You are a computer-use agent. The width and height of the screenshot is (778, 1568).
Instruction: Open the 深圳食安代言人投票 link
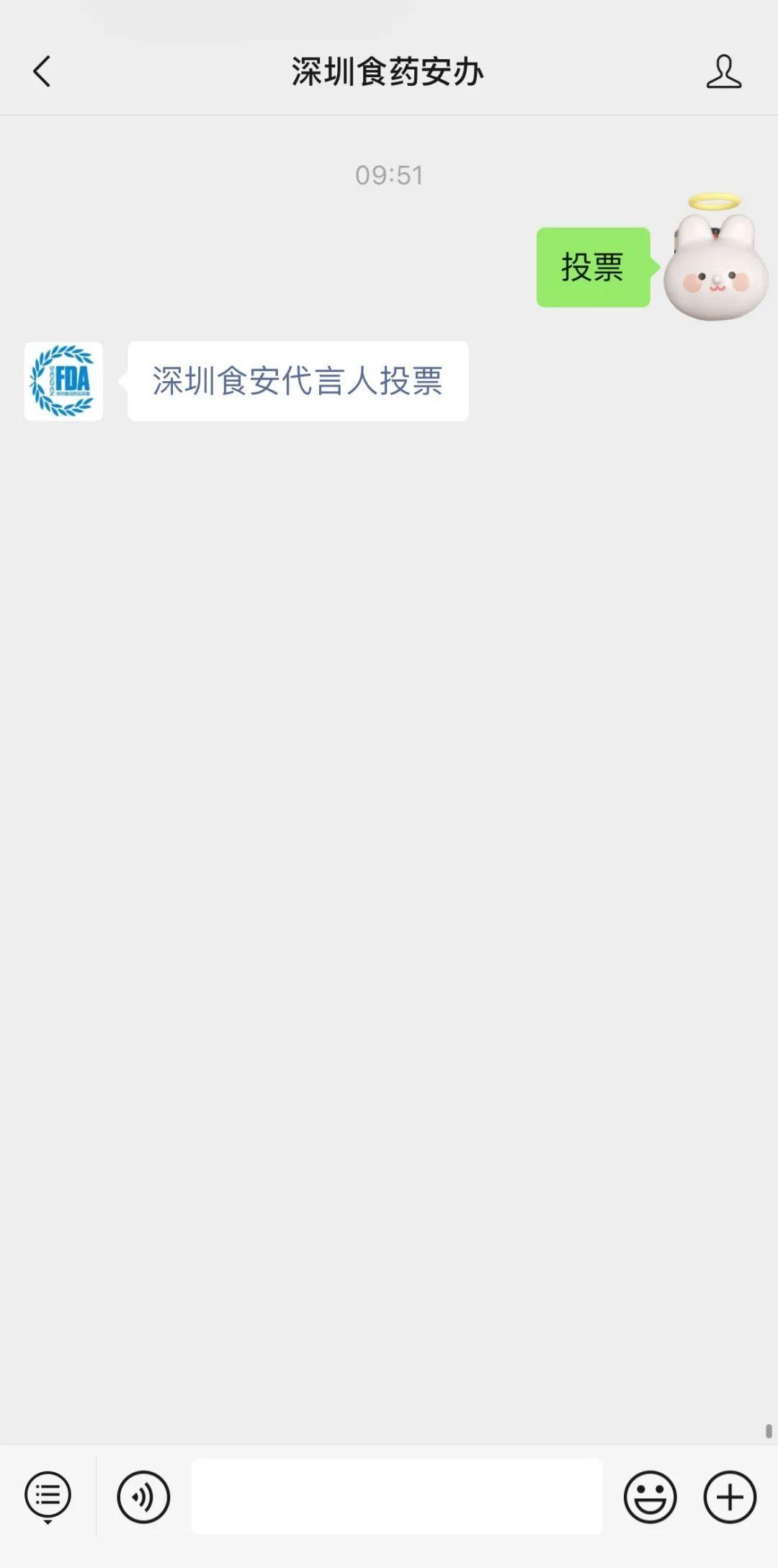[298, 381]
